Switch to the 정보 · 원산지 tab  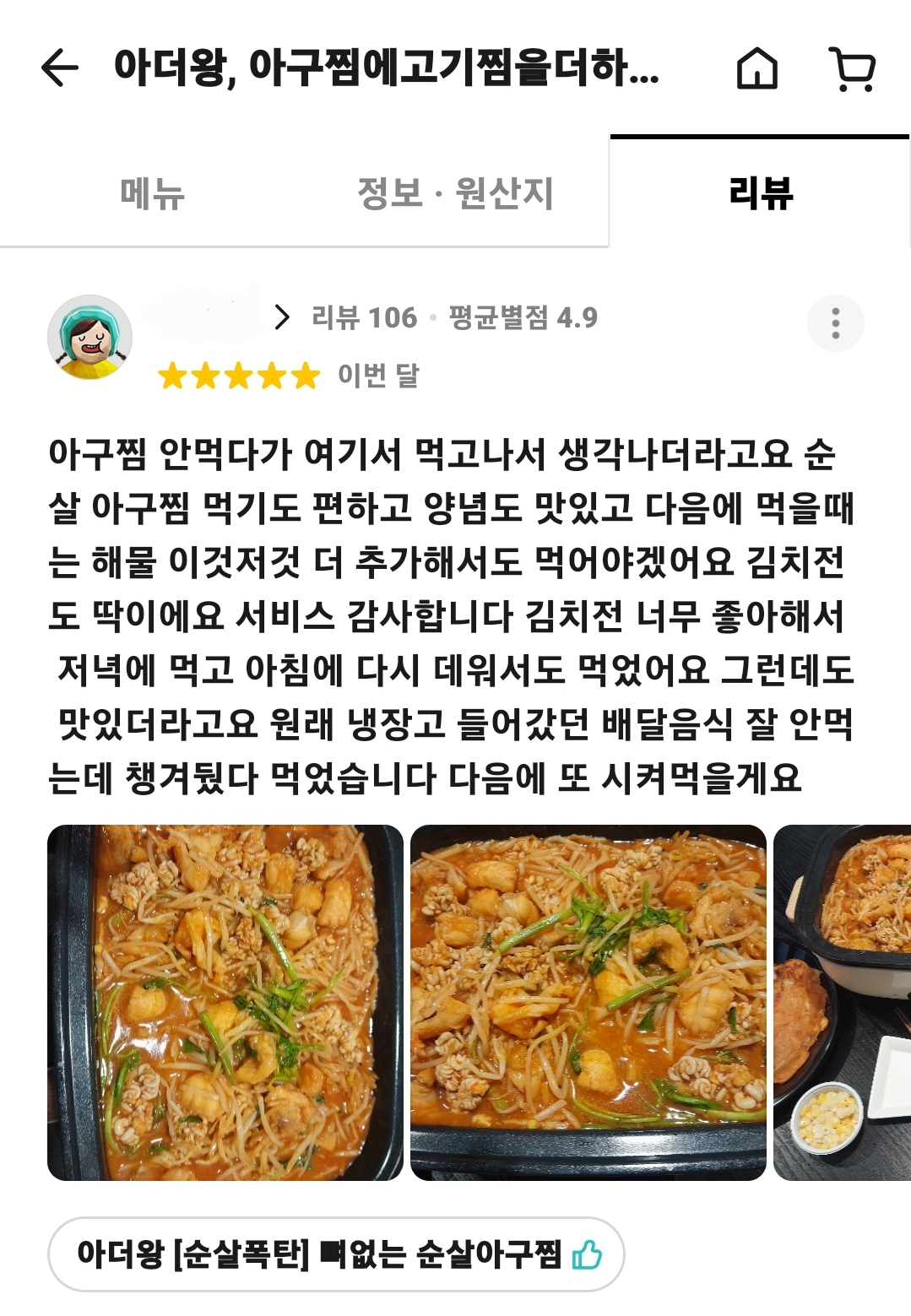(455, 194)
